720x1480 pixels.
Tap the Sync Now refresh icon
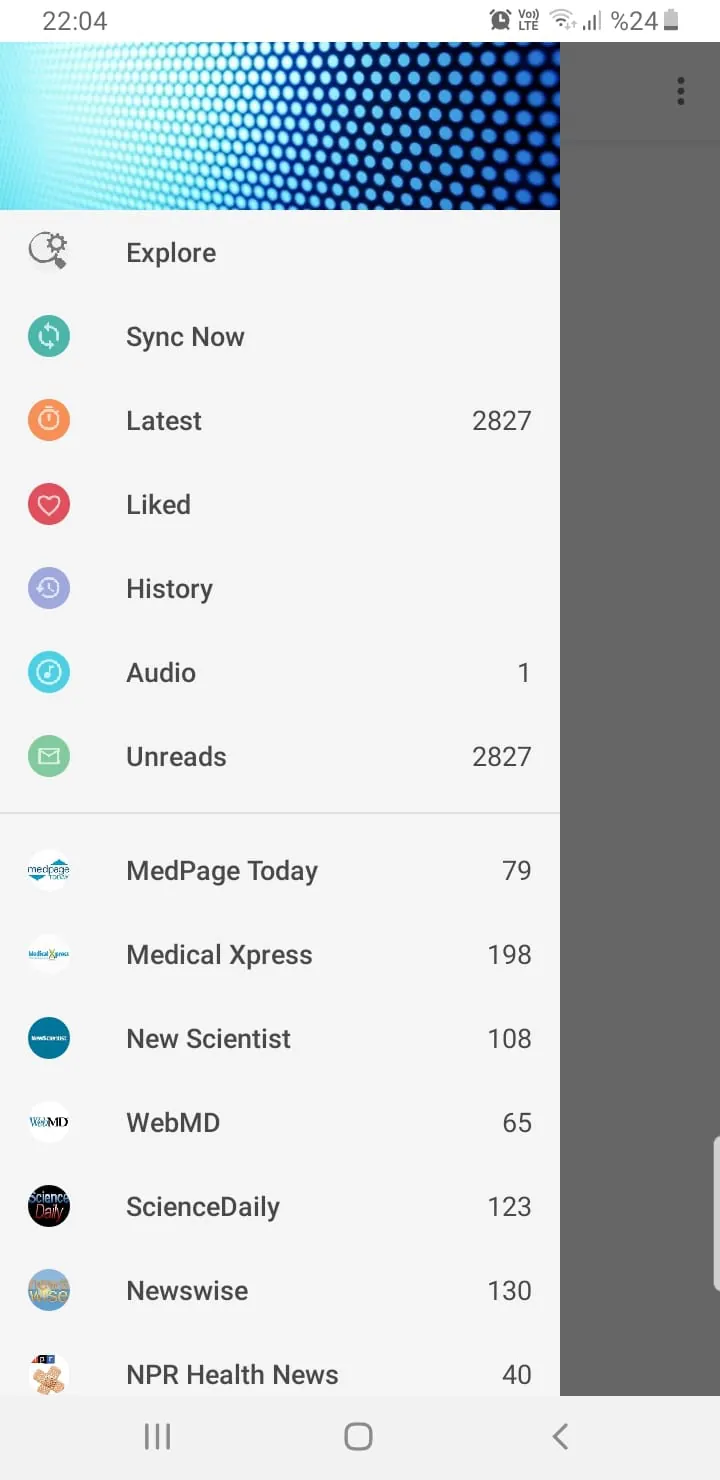(48, 336)
